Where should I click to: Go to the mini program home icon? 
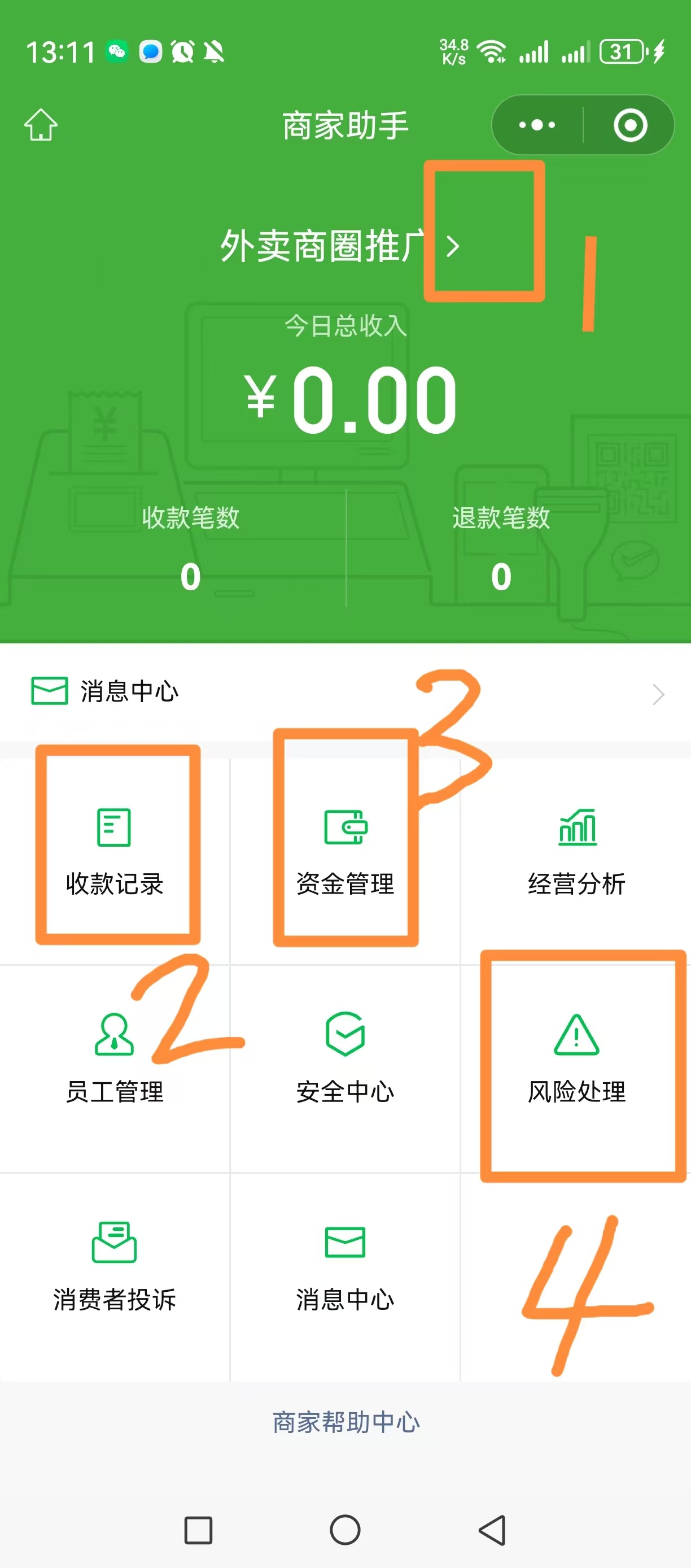[x=41, y=125]
